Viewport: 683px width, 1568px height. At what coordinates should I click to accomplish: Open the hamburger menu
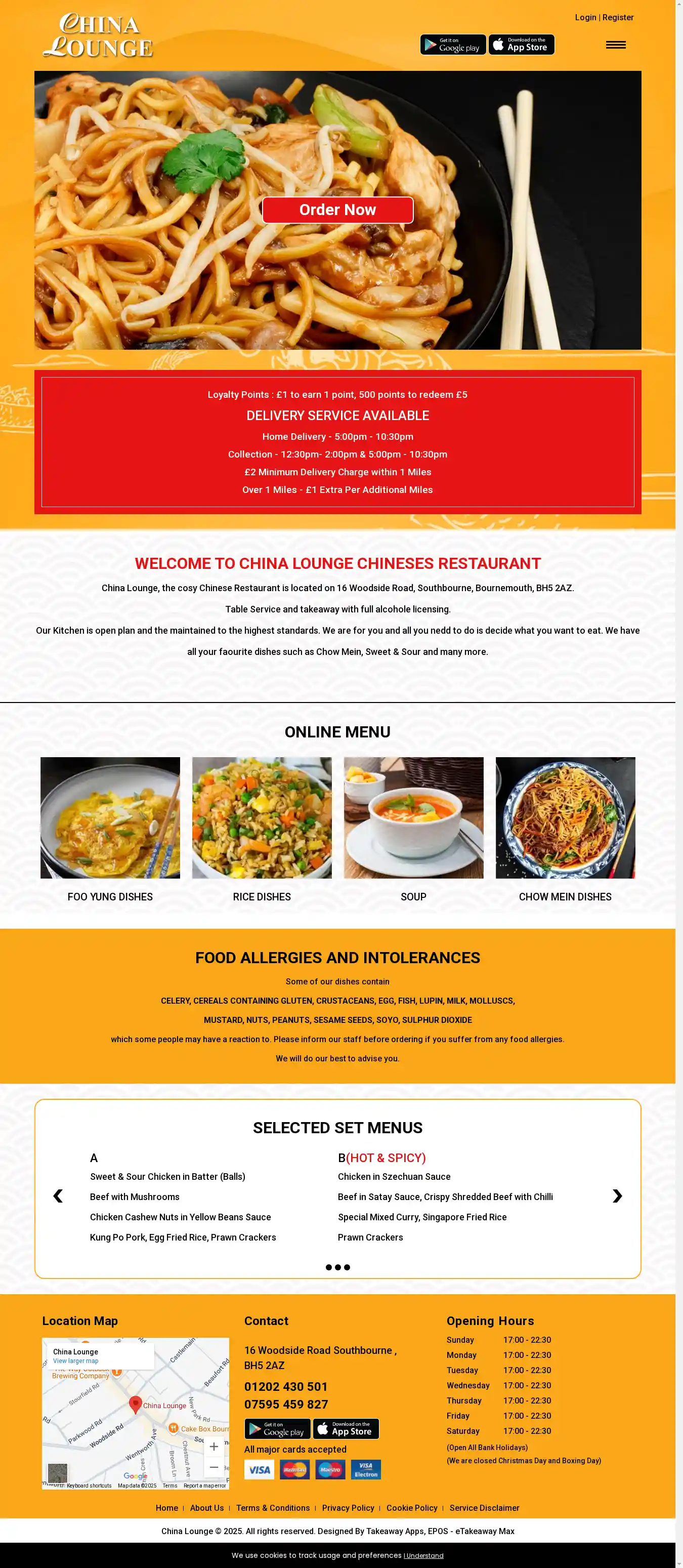coord(616,45)
